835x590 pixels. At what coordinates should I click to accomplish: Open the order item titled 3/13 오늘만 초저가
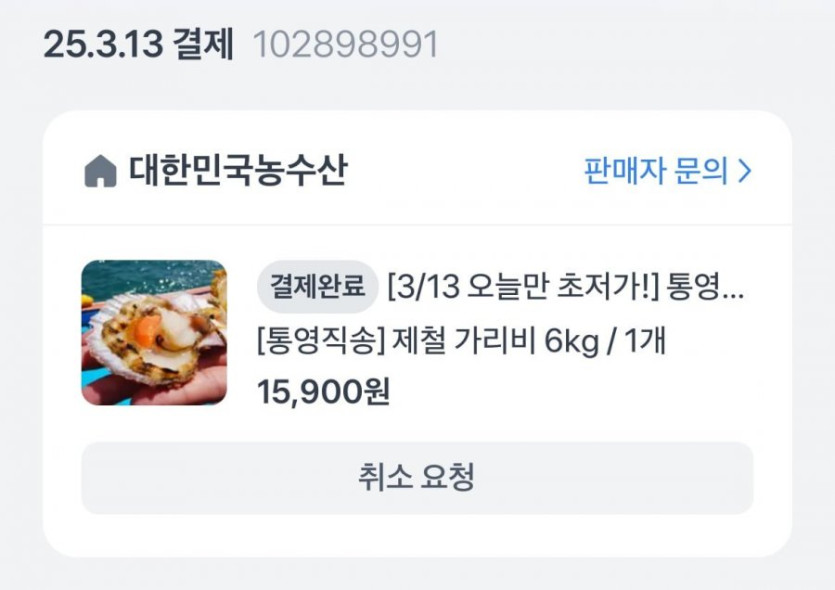566,286
